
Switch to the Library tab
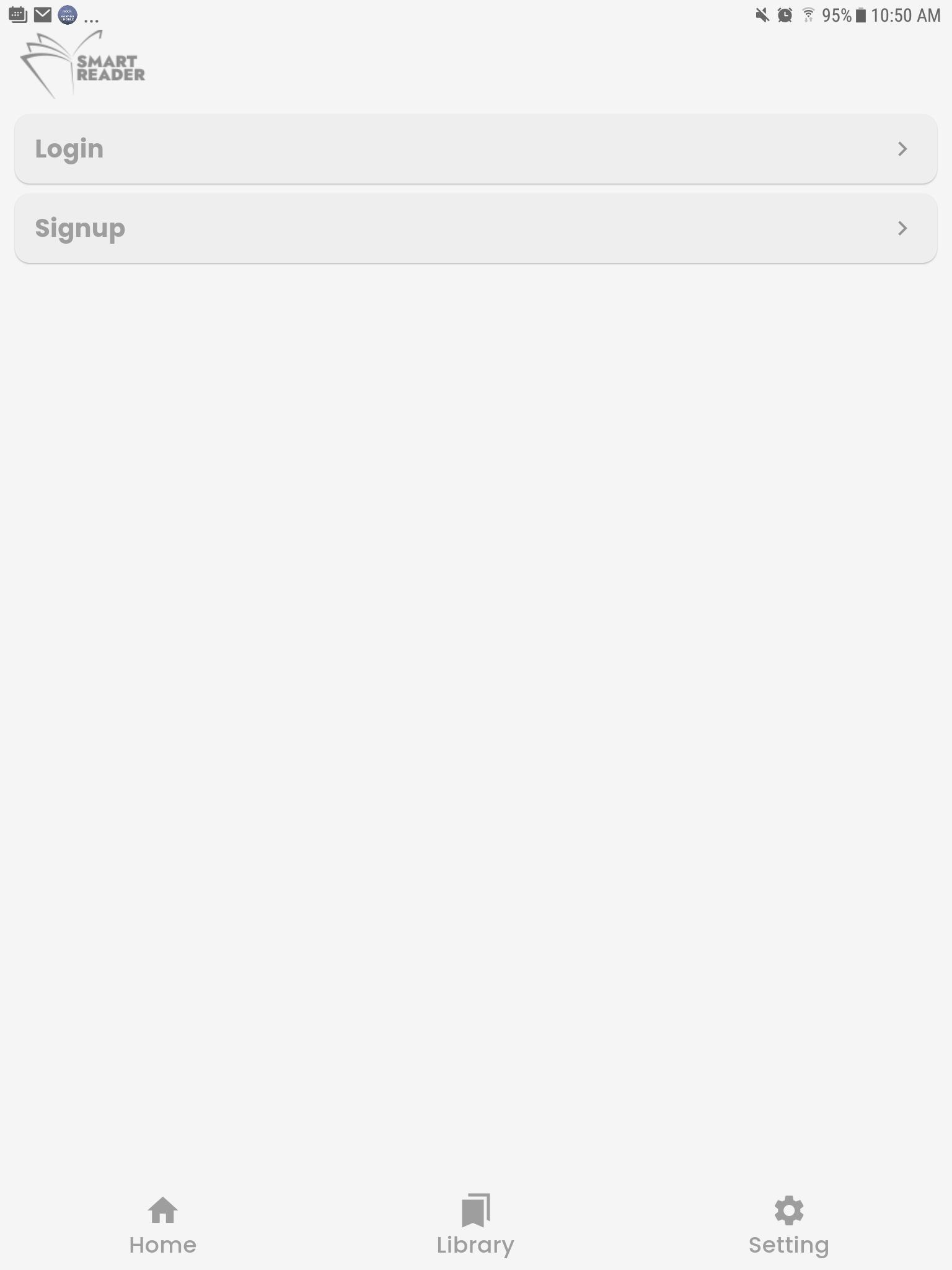pyautogui.click(x=475, y=1225)
